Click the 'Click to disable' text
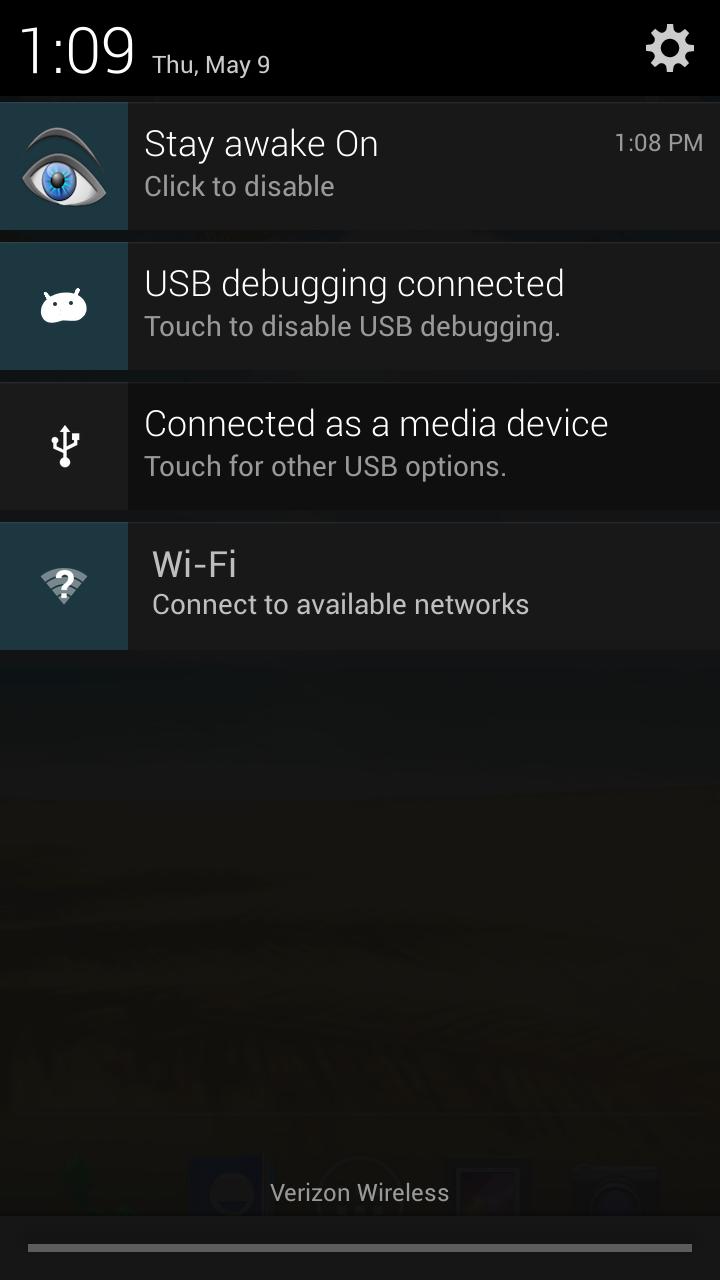Image resolution: width=720 pixels, height=1280 pixels. pos(240,186)
